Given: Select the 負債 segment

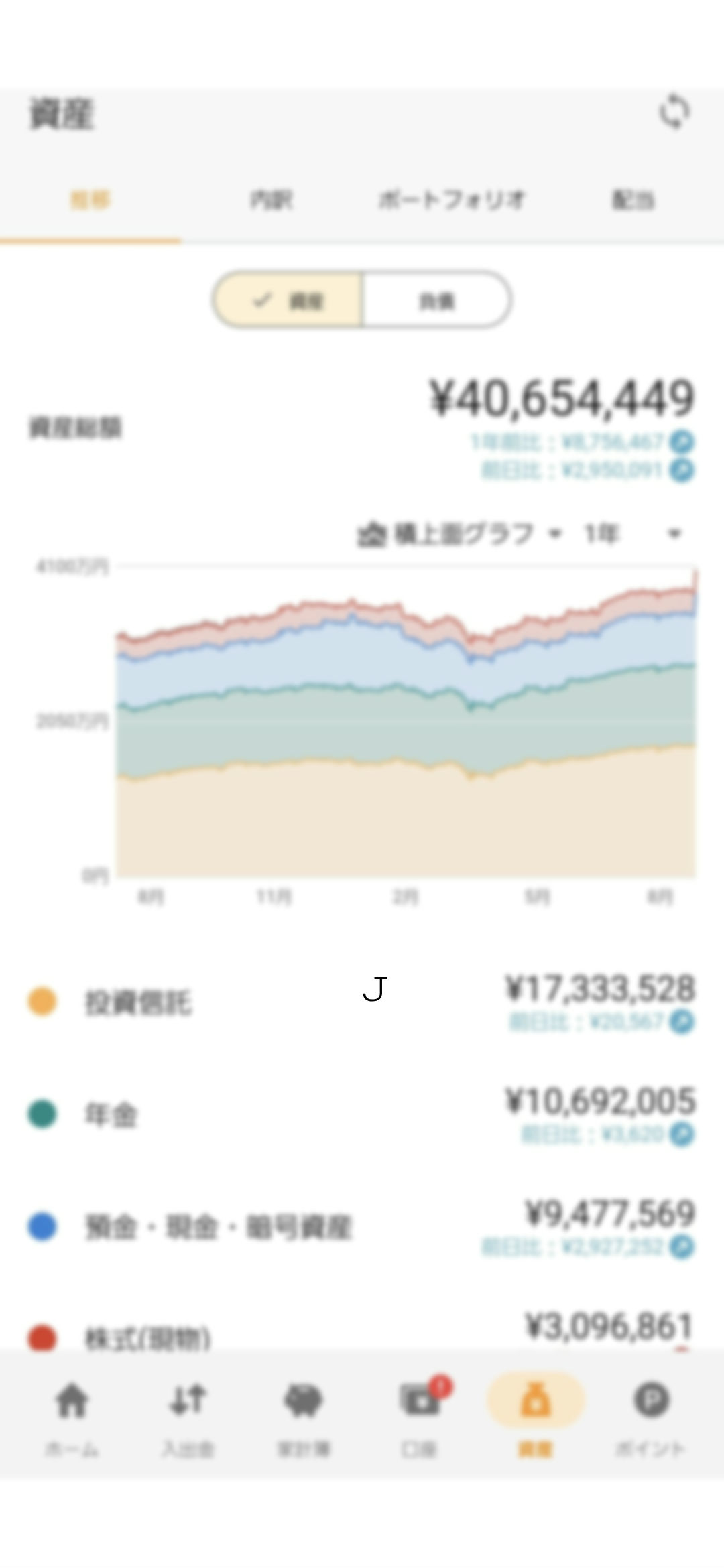Looking at the screenshot, I should (x=437, y=300).
